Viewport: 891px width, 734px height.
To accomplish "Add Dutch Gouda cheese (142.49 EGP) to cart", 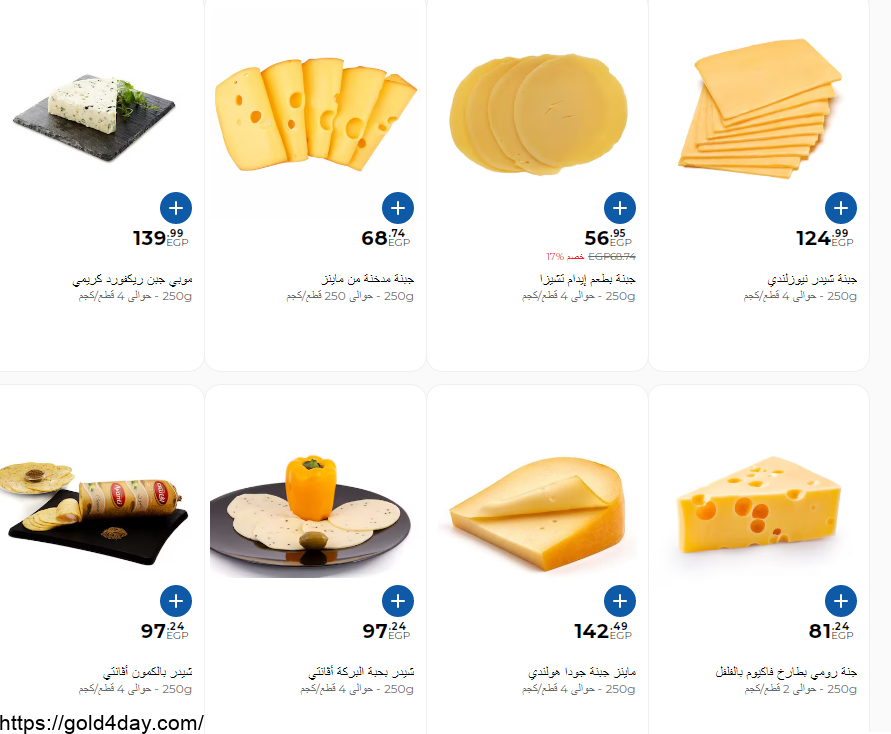I will 620,601.
